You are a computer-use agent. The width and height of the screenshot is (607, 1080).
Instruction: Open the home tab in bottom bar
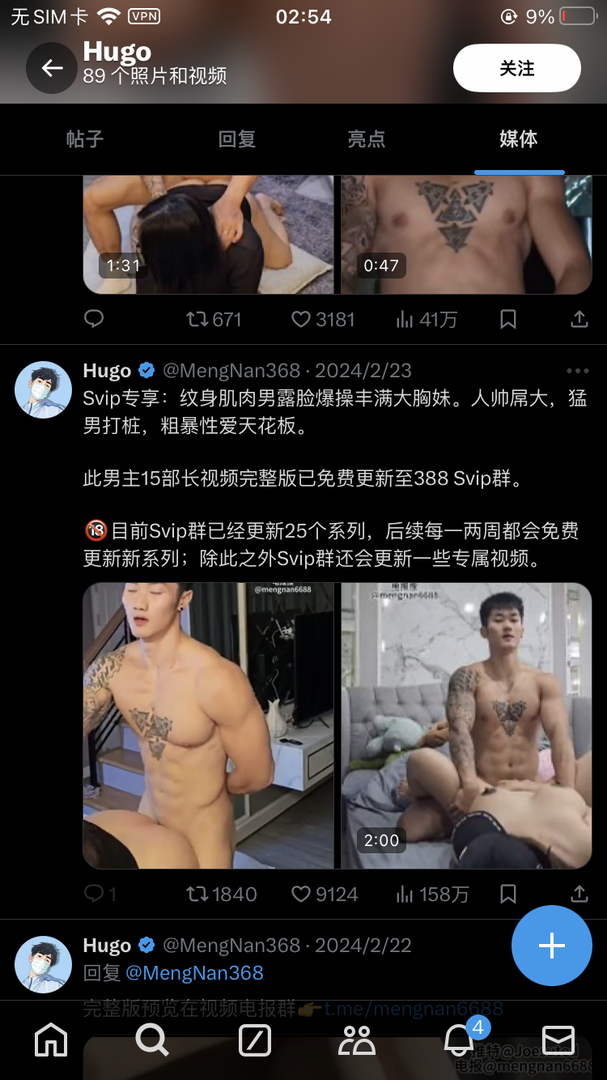(x=51, y=1041)
